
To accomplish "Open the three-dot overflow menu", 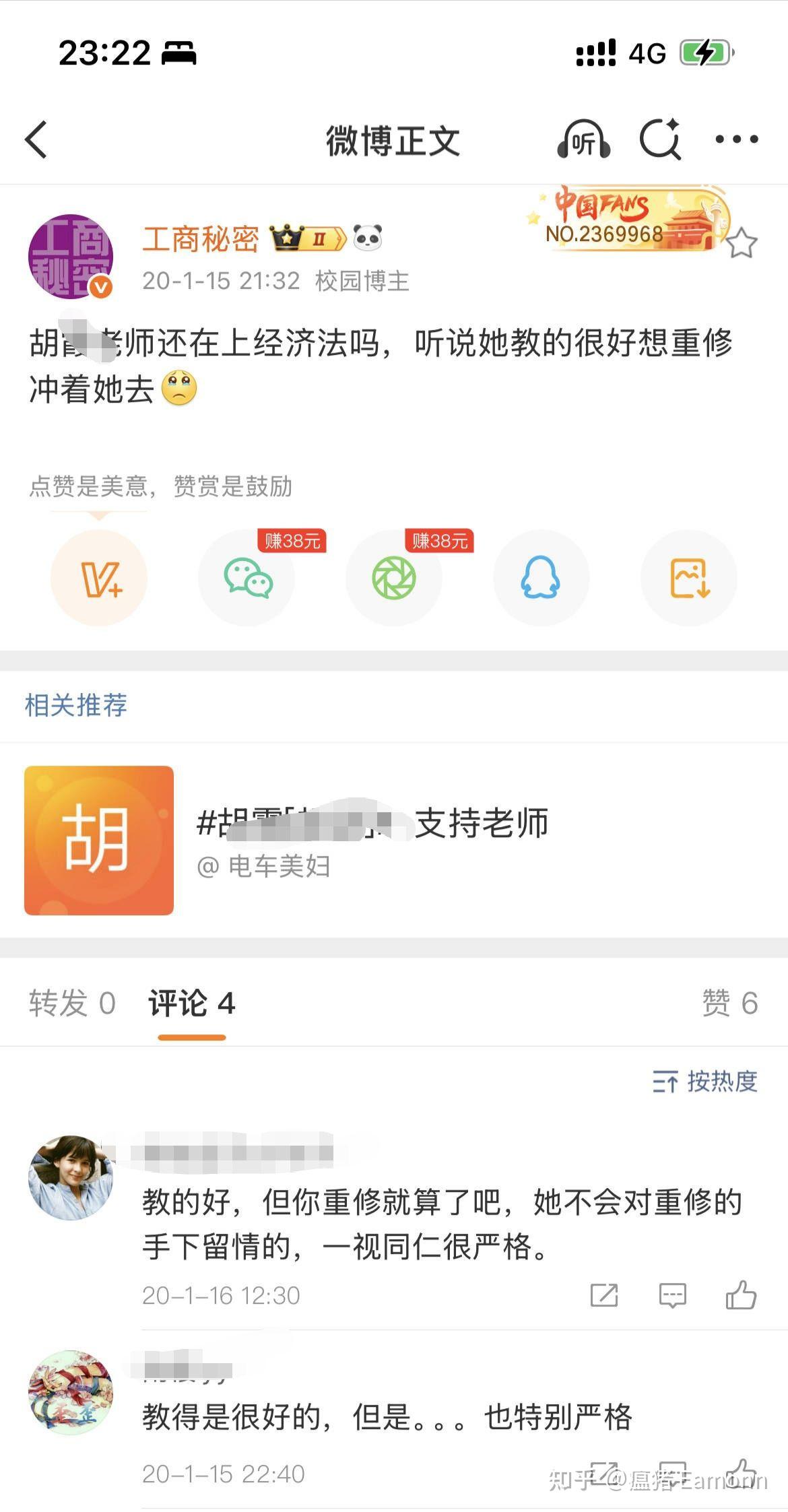I will tap(736, 139).
